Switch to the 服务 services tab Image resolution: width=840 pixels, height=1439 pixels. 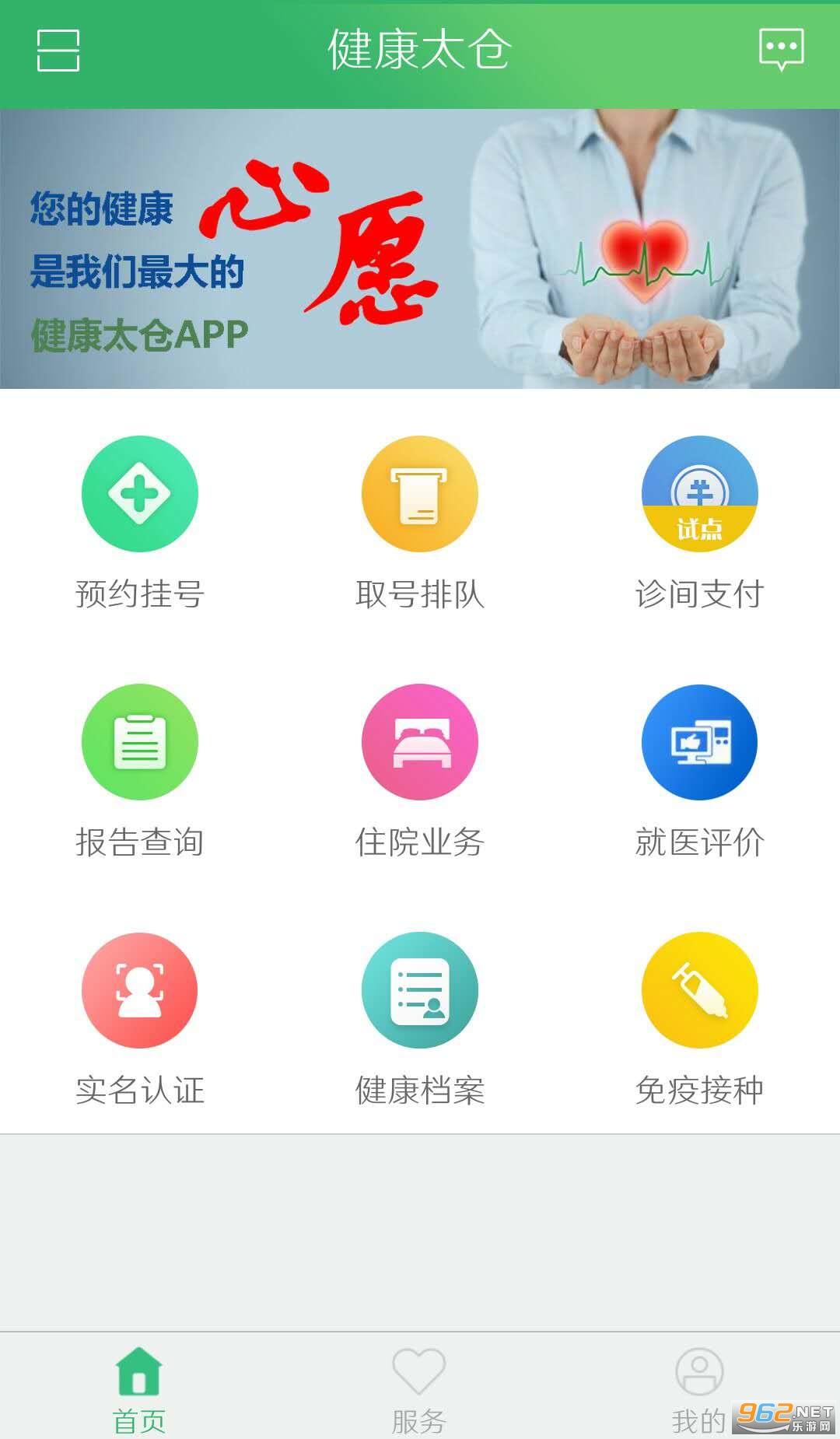(419, 1389)
